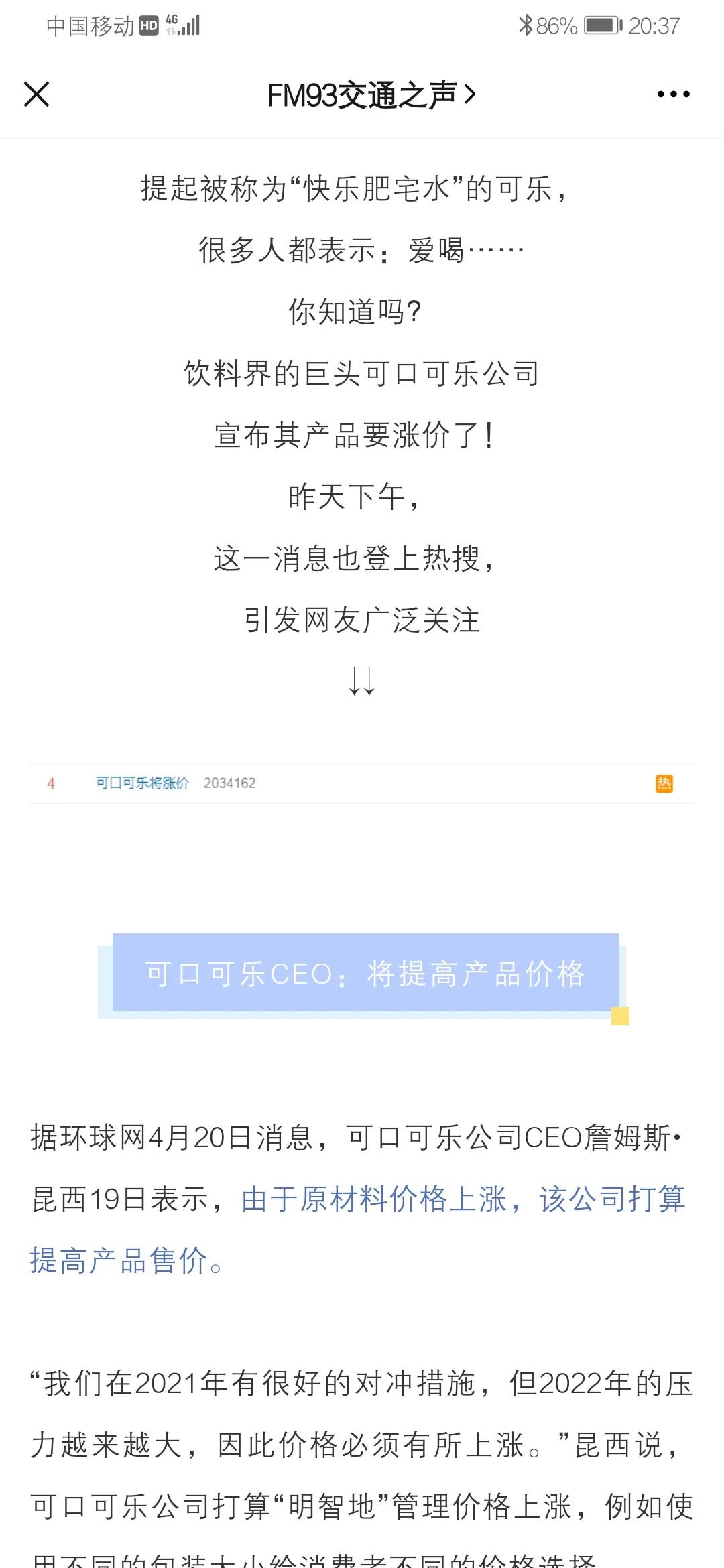Viewport: 724px width, 1568px height.
Task: Tap the heat count 2034162
Action: [x=232, y=783]
